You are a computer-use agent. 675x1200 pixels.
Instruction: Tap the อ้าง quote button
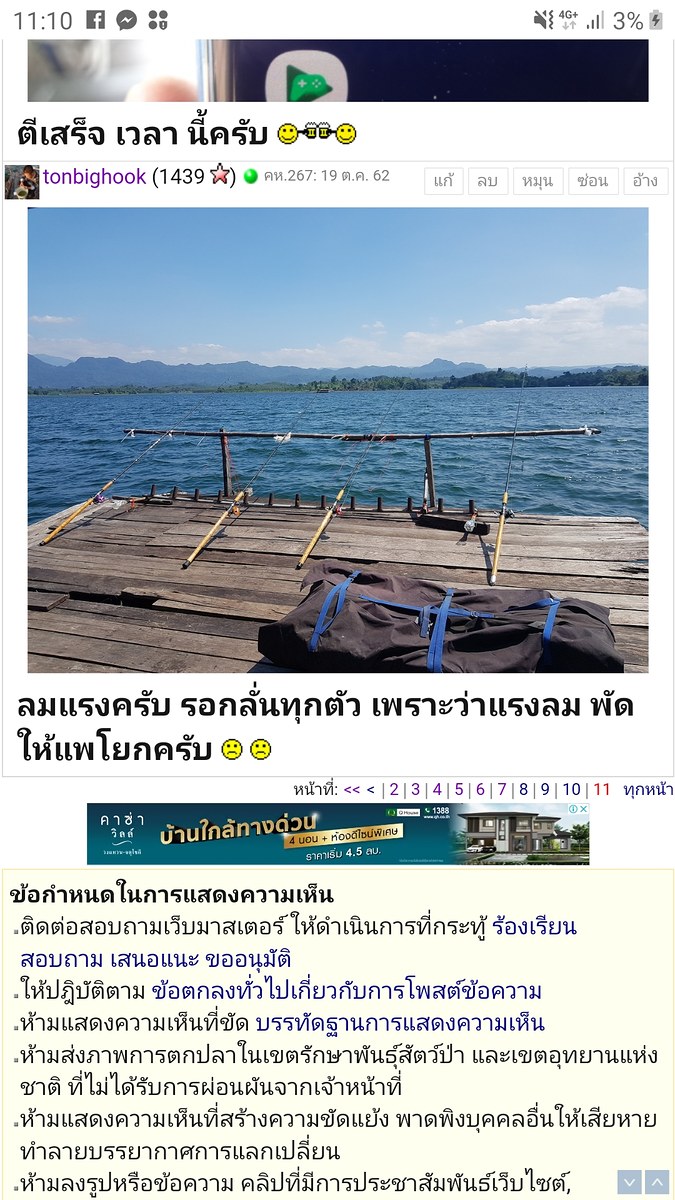coord(645,181)
